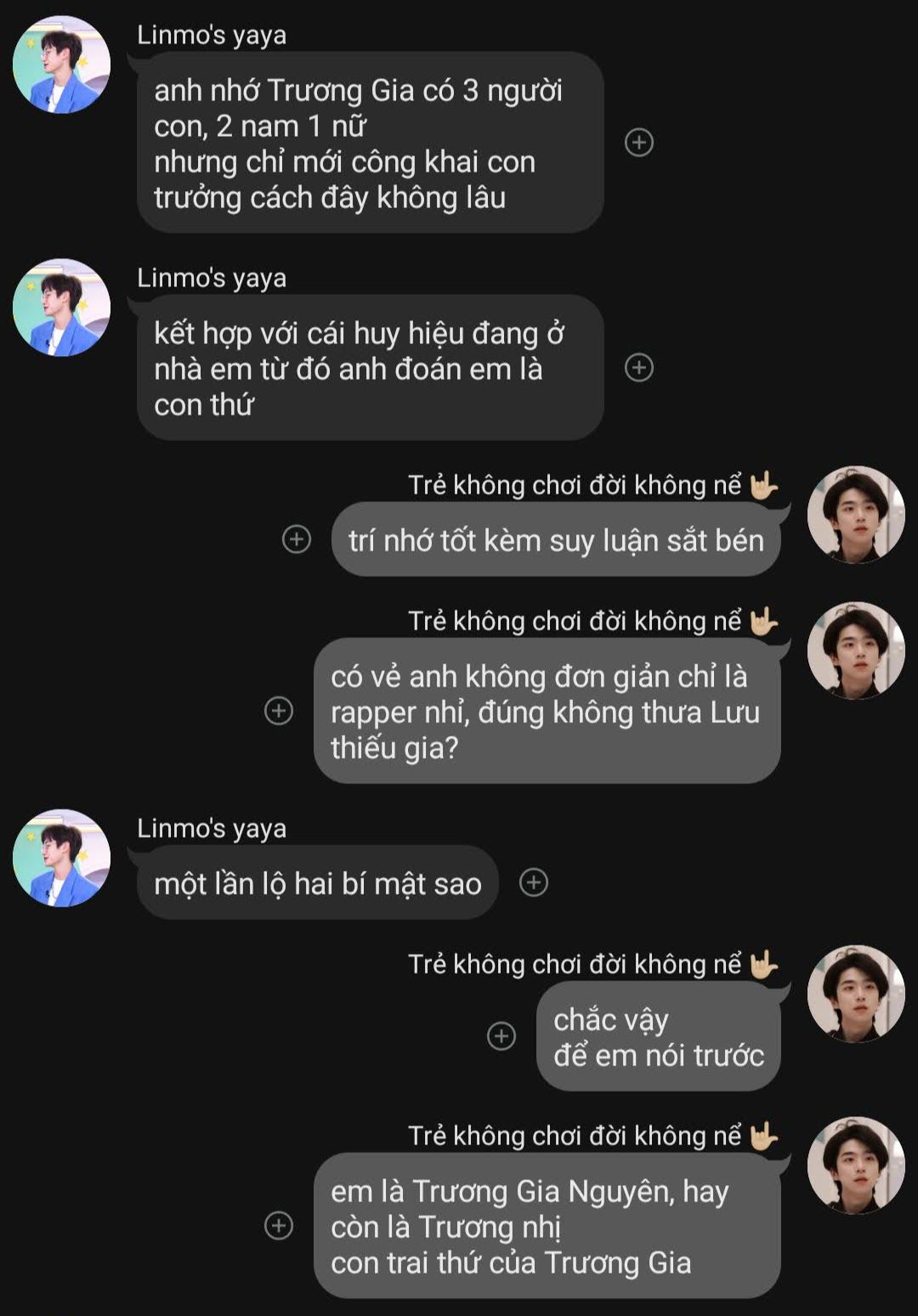This screenshot has width=918, height=1316.
Task: View sender avatar next to "trí nhớ tốt" message
Action: tap(856, 514)
